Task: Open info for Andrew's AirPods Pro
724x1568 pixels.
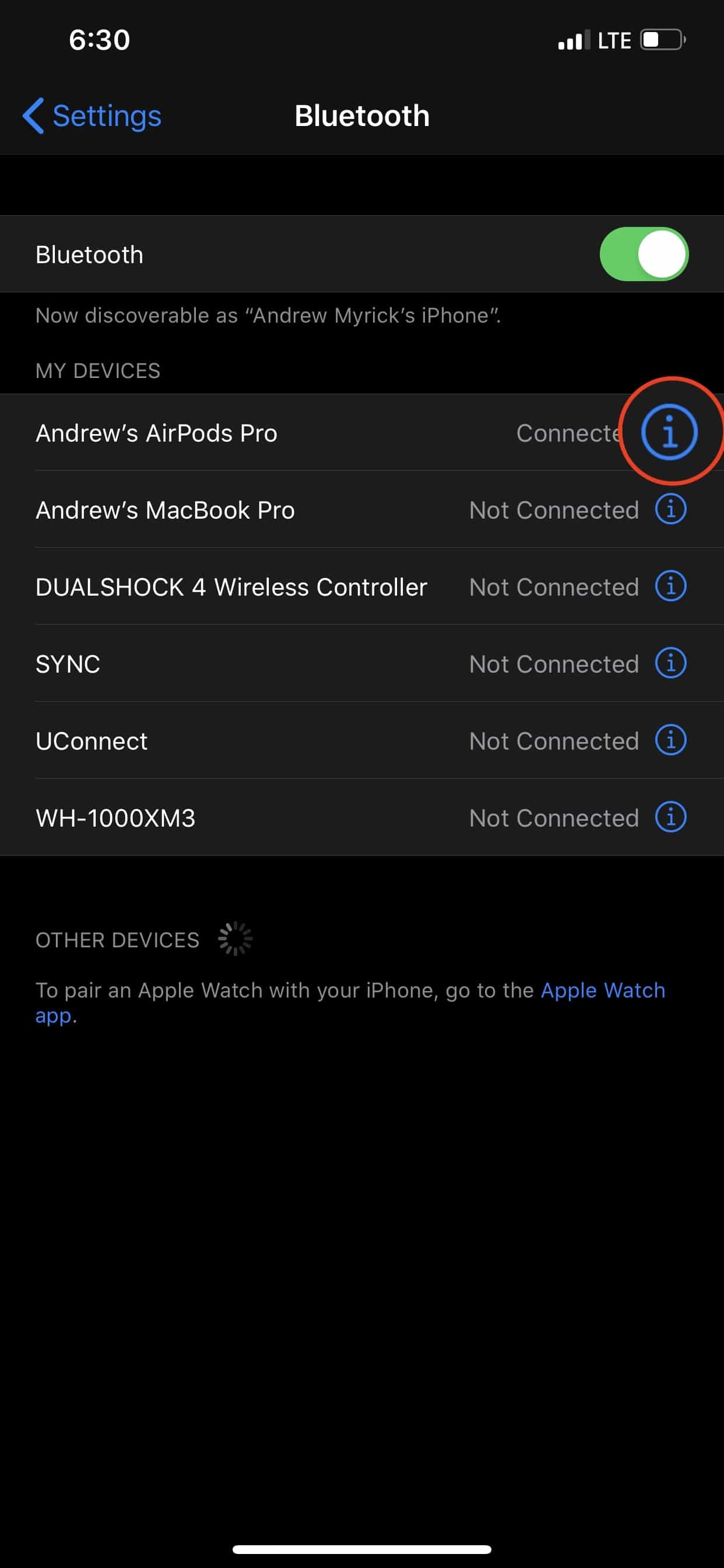Action: [x=669, y=432]
